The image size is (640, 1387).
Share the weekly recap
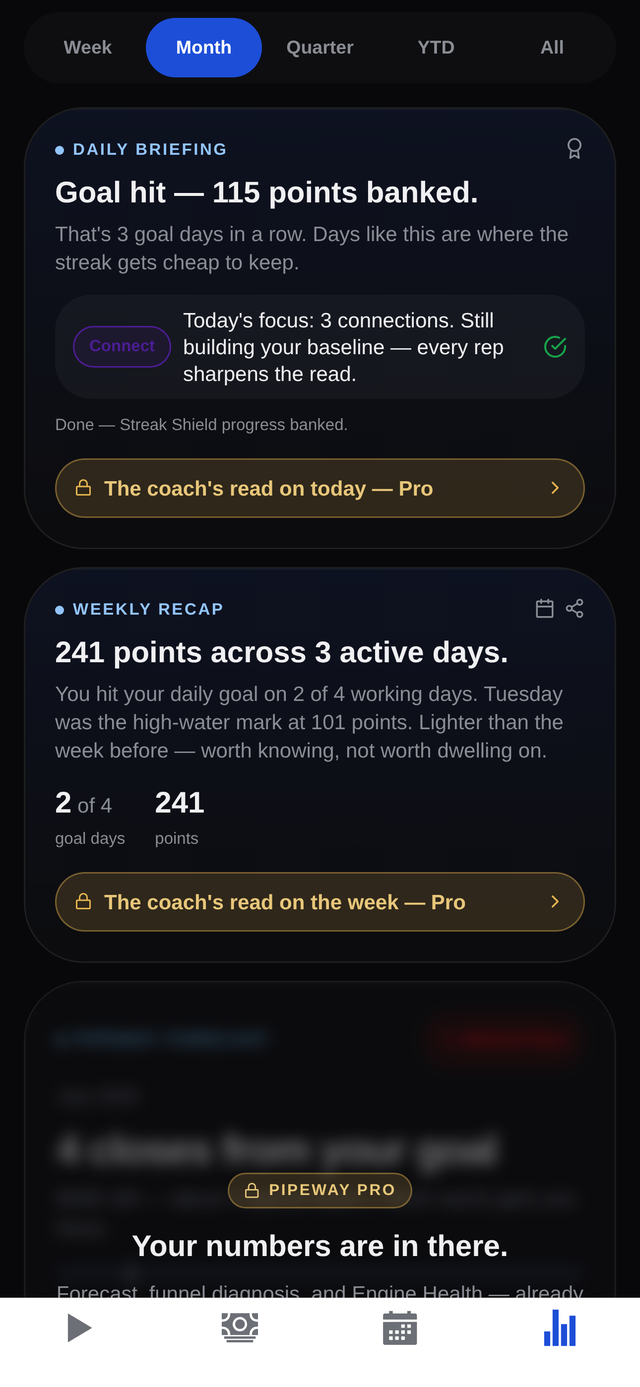click(574, 608)
